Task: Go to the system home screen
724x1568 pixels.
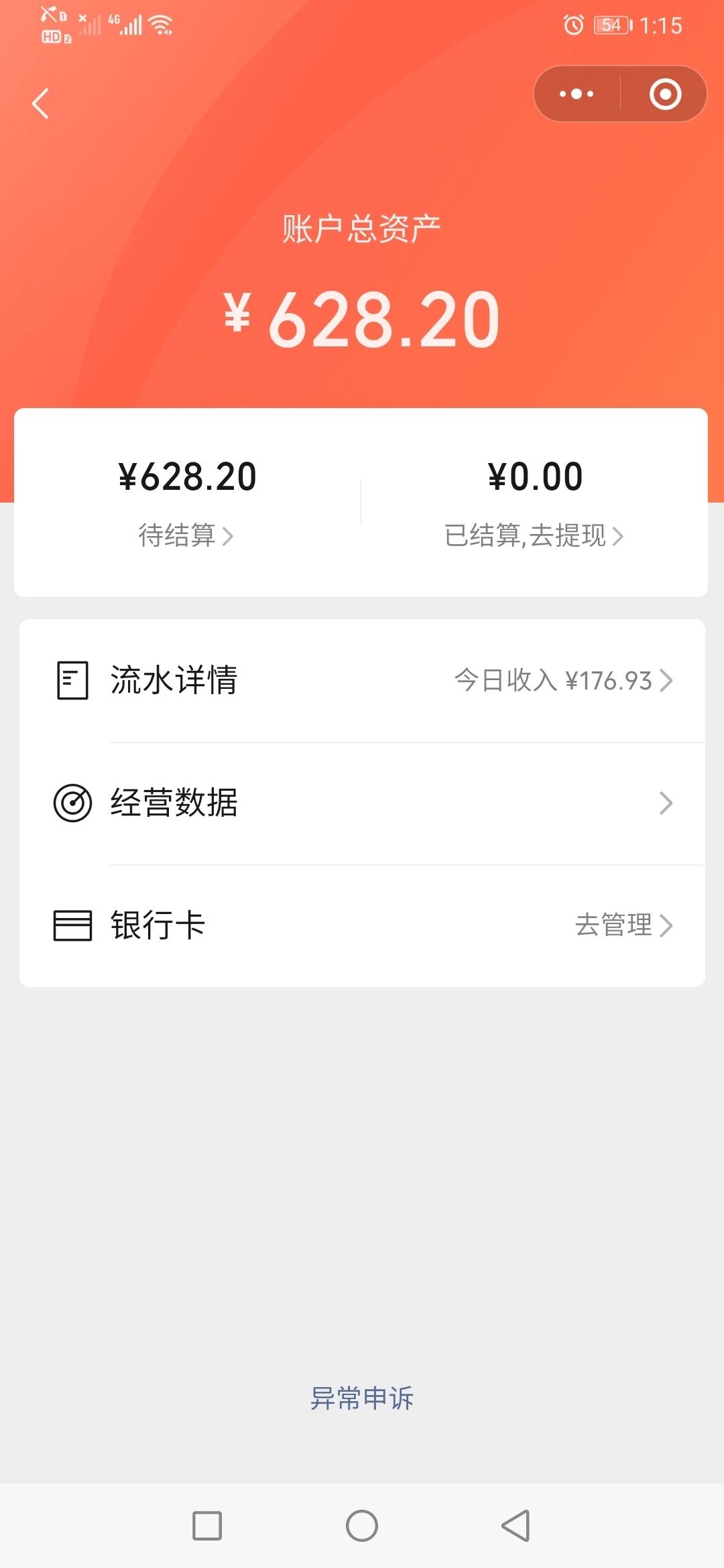Action: pos(362,1526)
